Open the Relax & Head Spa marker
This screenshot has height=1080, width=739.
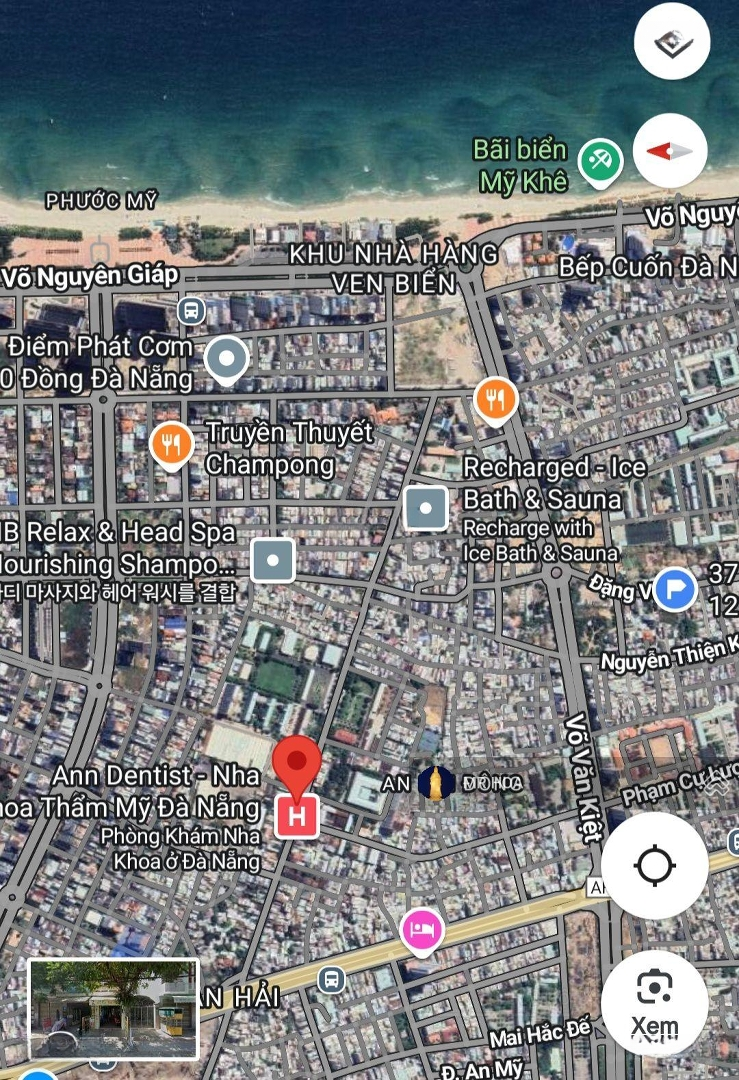point(273,559)
